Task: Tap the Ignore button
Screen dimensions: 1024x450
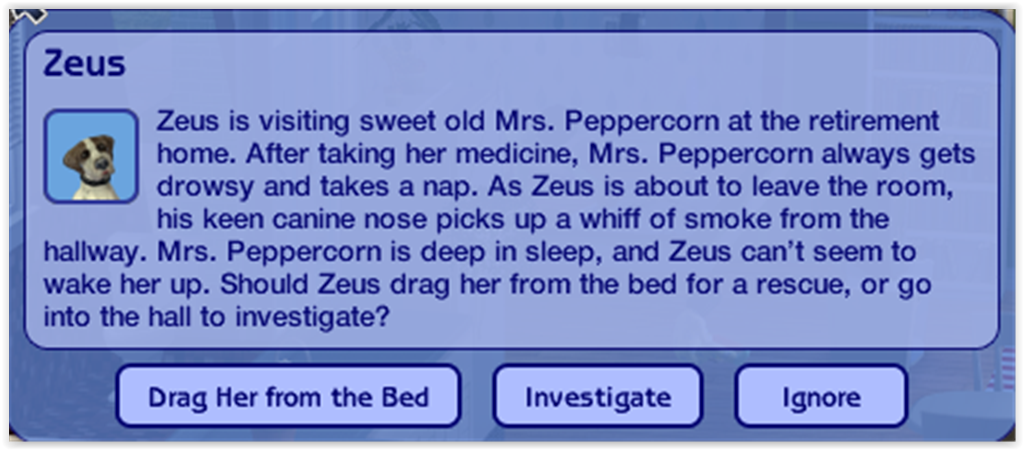Action: 821,396
